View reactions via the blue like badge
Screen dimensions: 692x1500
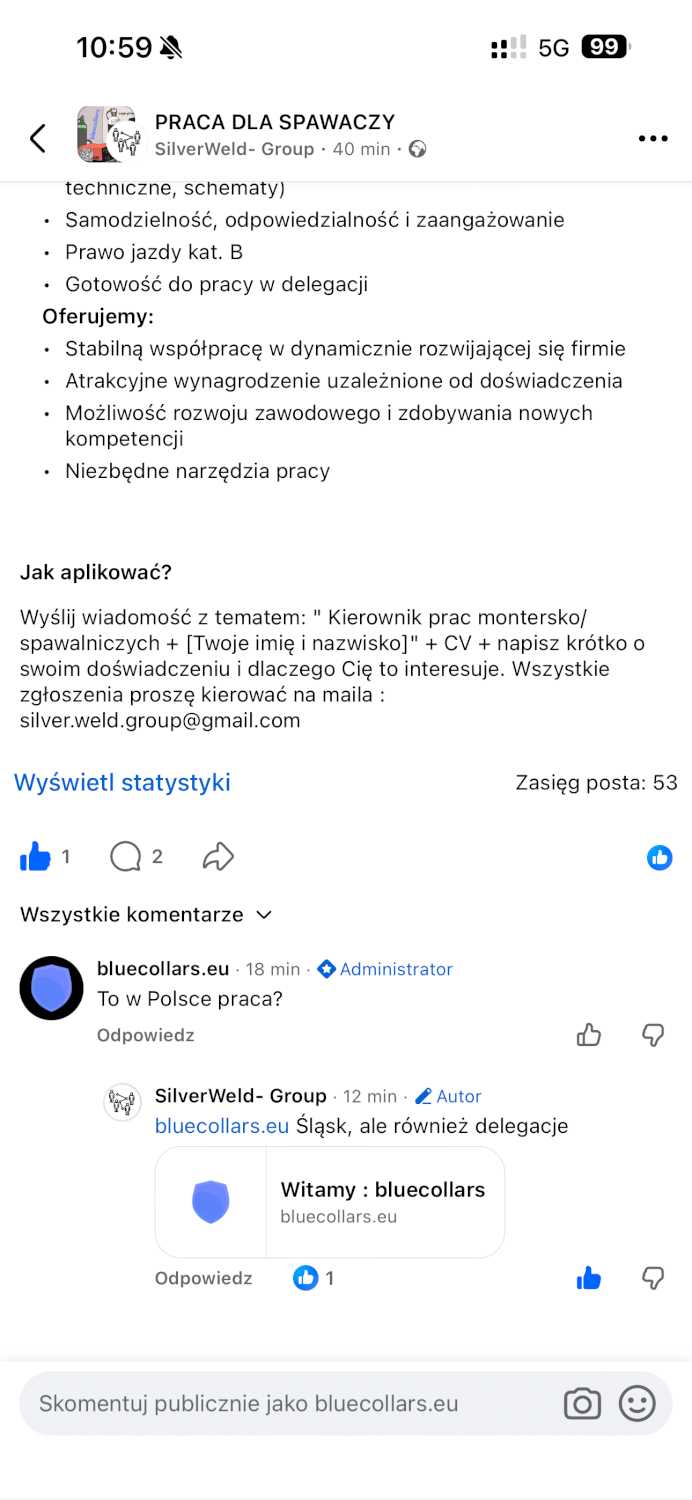pyautogui.click(x=659, y=858)
